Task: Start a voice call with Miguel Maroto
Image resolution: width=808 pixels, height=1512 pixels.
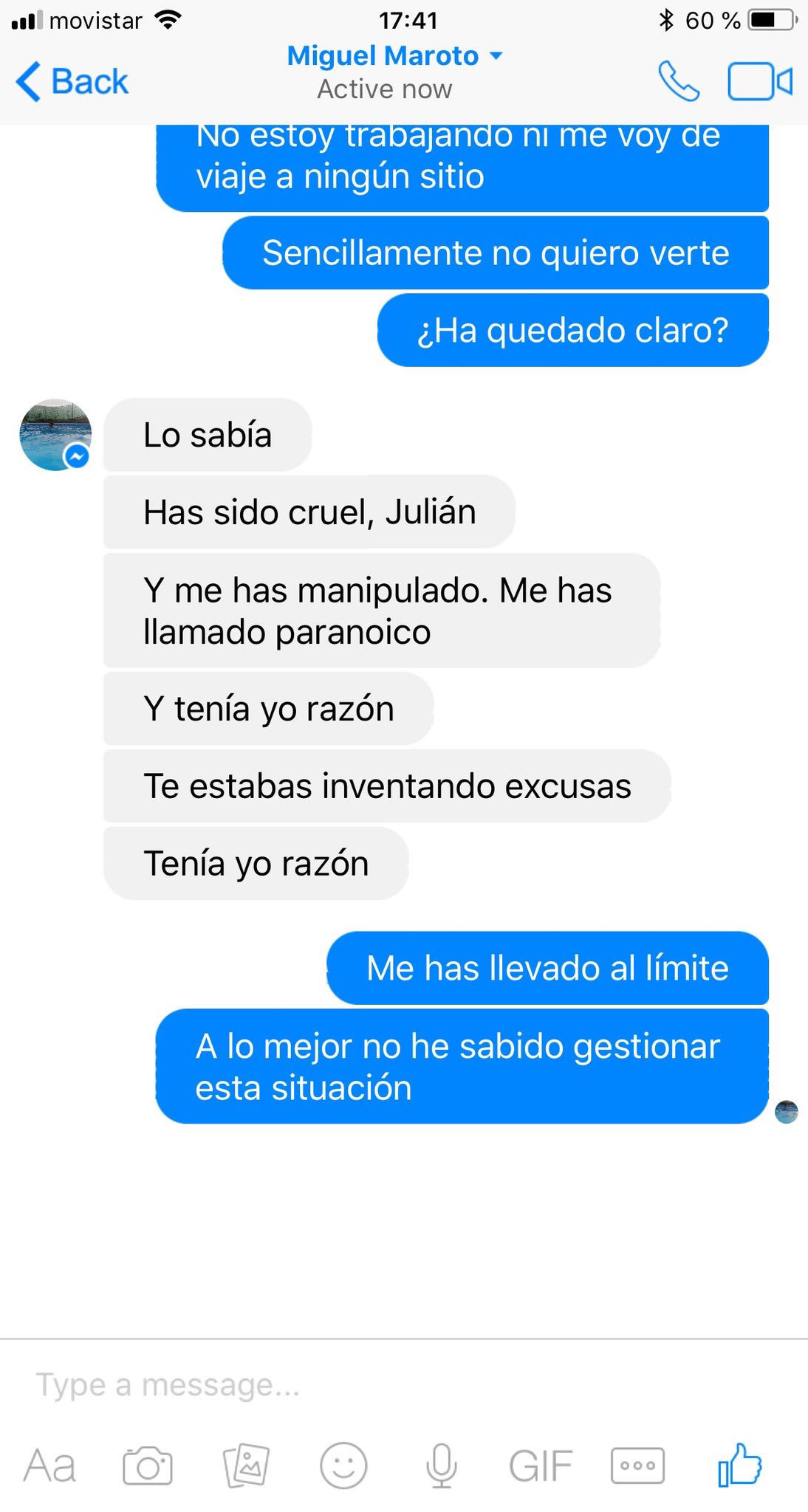Action: (678, 81)
